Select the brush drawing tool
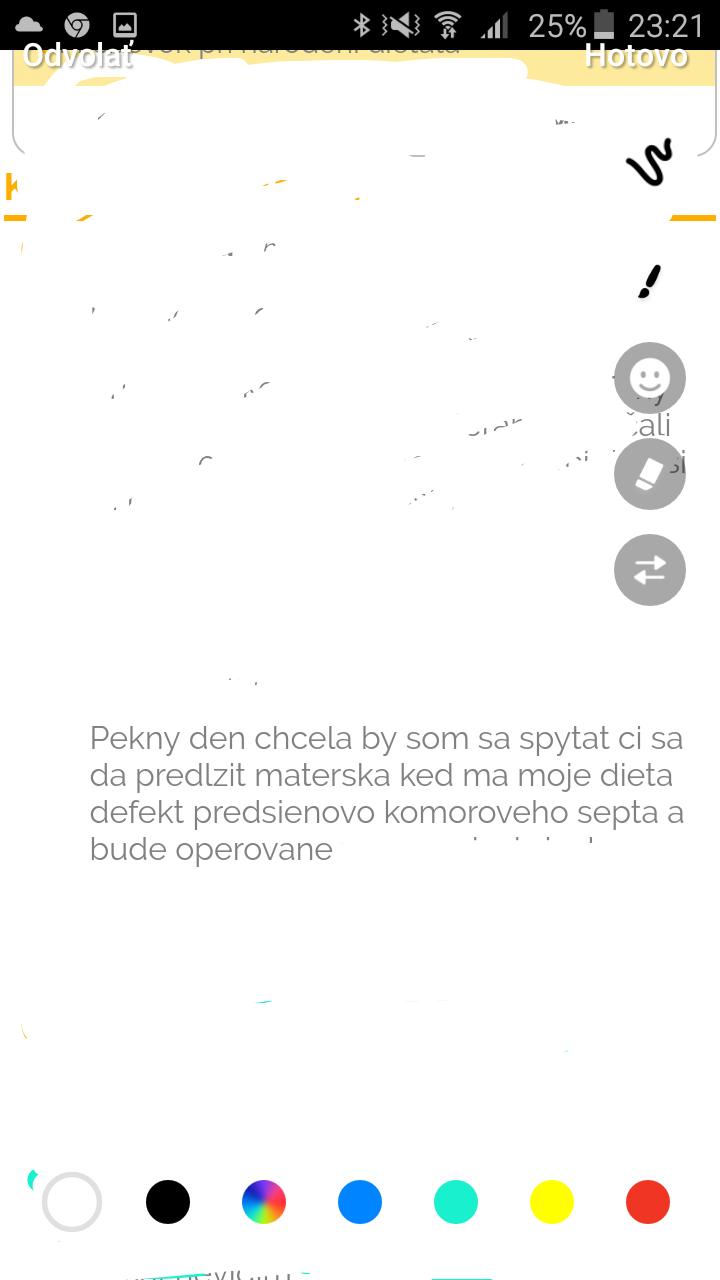 (x=649, y=281)
